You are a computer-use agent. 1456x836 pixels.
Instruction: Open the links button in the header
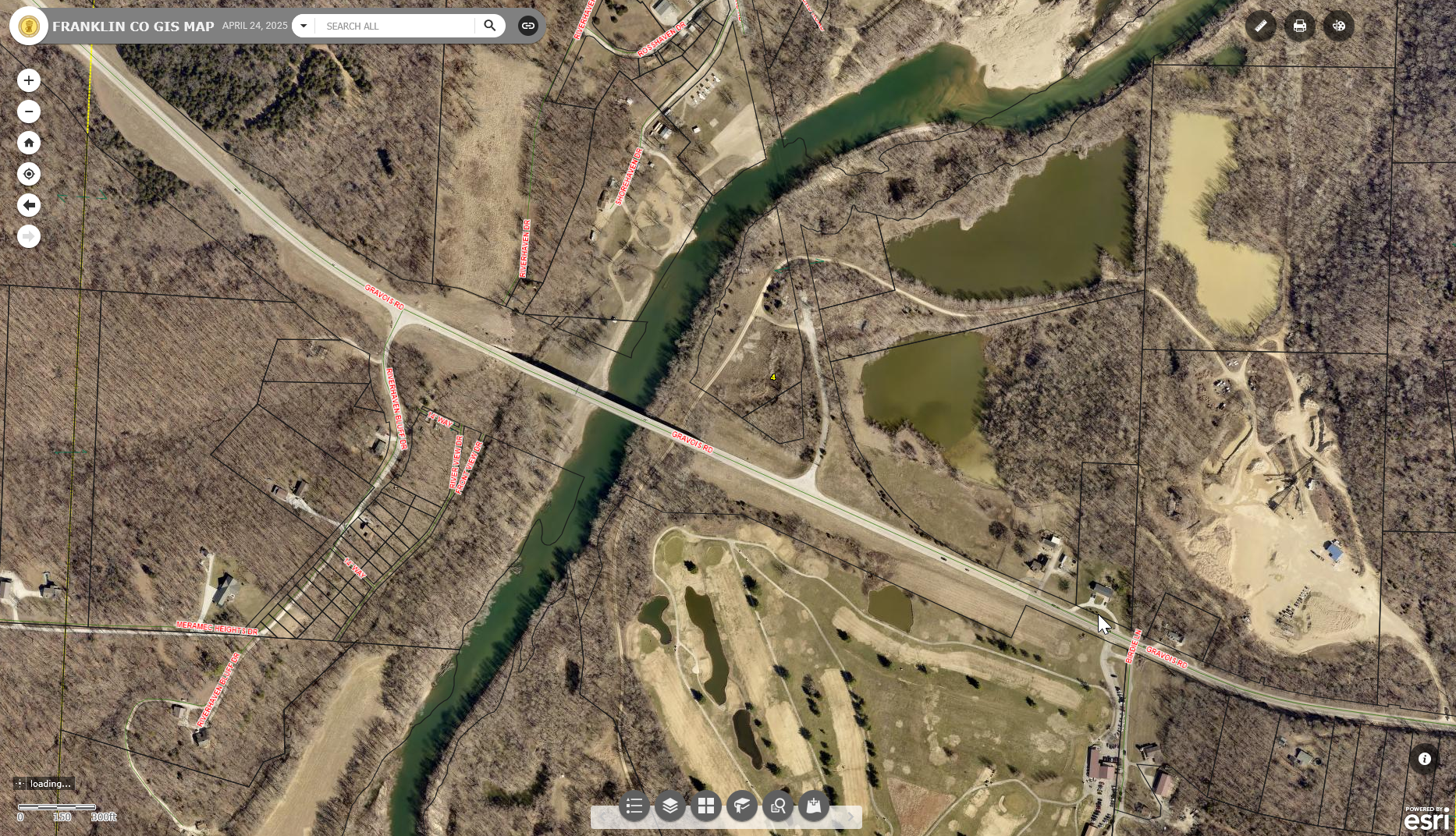tap(528, 26)
